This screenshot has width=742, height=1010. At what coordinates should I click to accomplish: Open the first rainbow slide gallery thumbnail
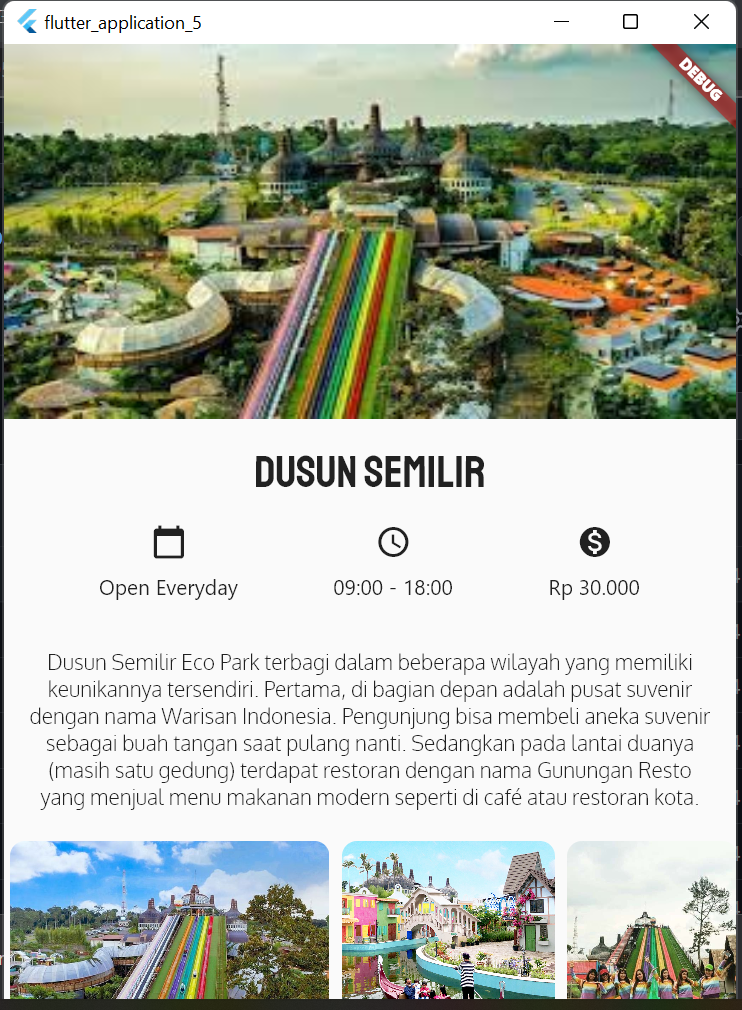[x=168, y=920]
